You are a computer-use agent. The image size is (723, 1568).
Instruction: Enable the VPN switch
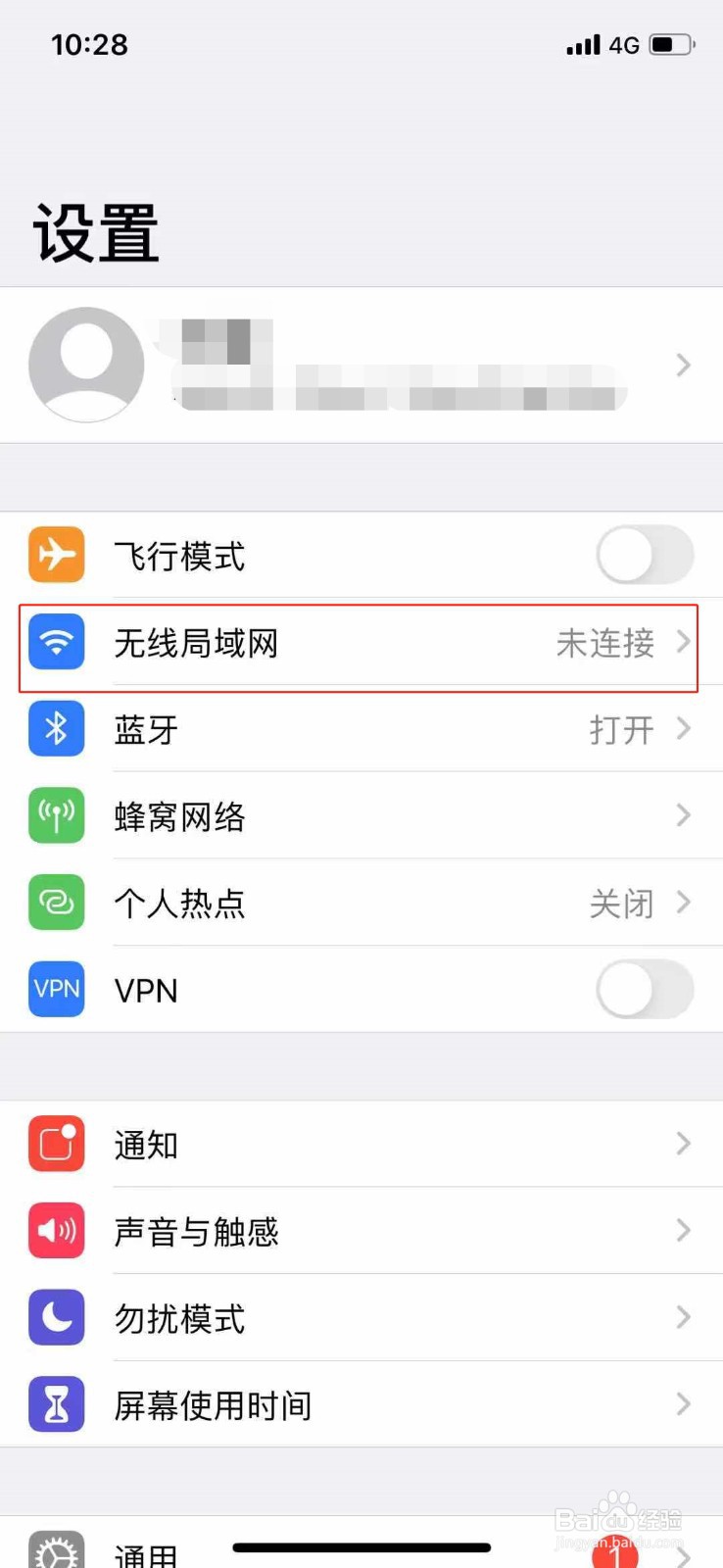coord(645,990)
